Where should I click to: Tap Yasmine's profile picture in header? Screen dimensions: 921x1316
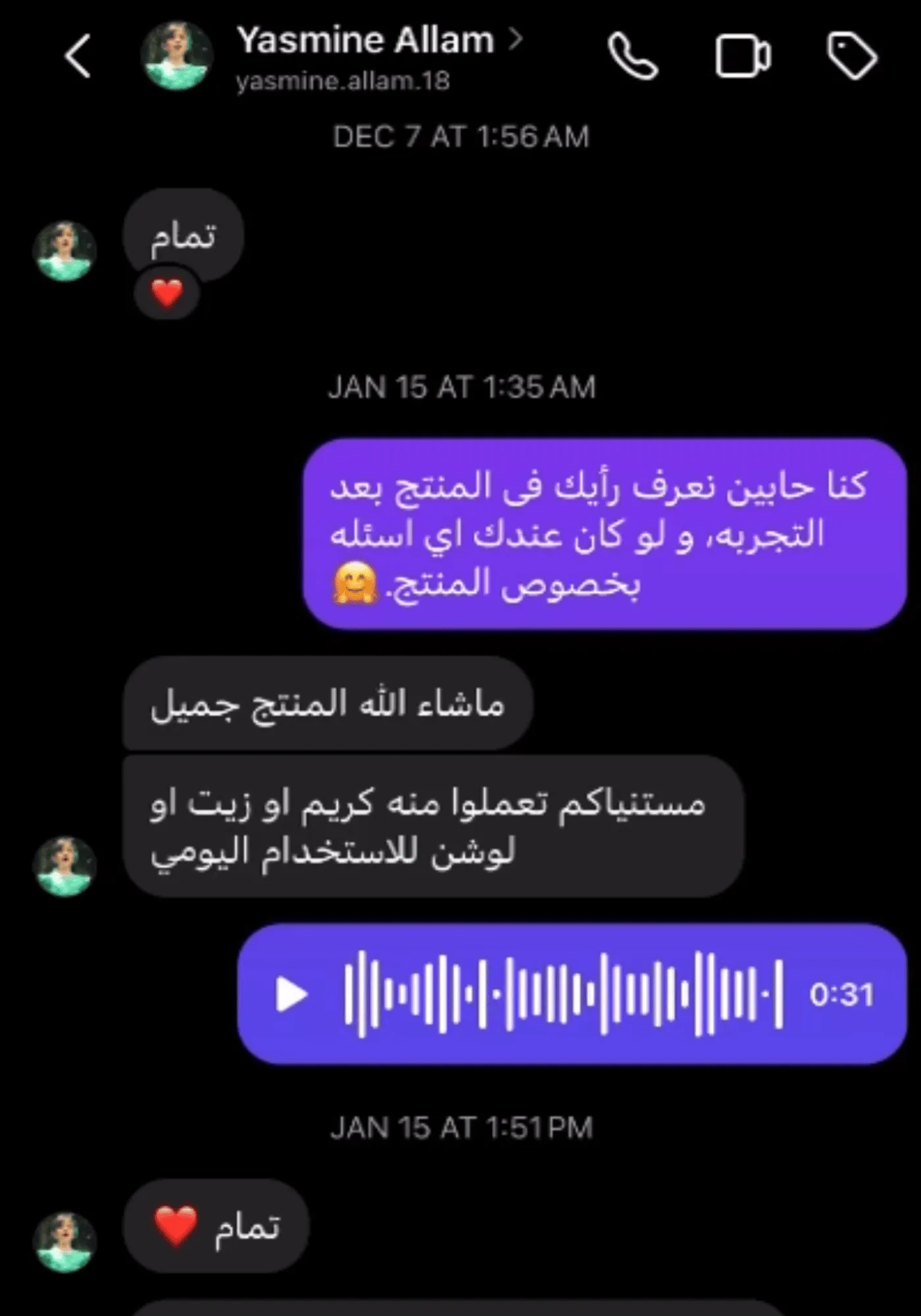(177, 57)
